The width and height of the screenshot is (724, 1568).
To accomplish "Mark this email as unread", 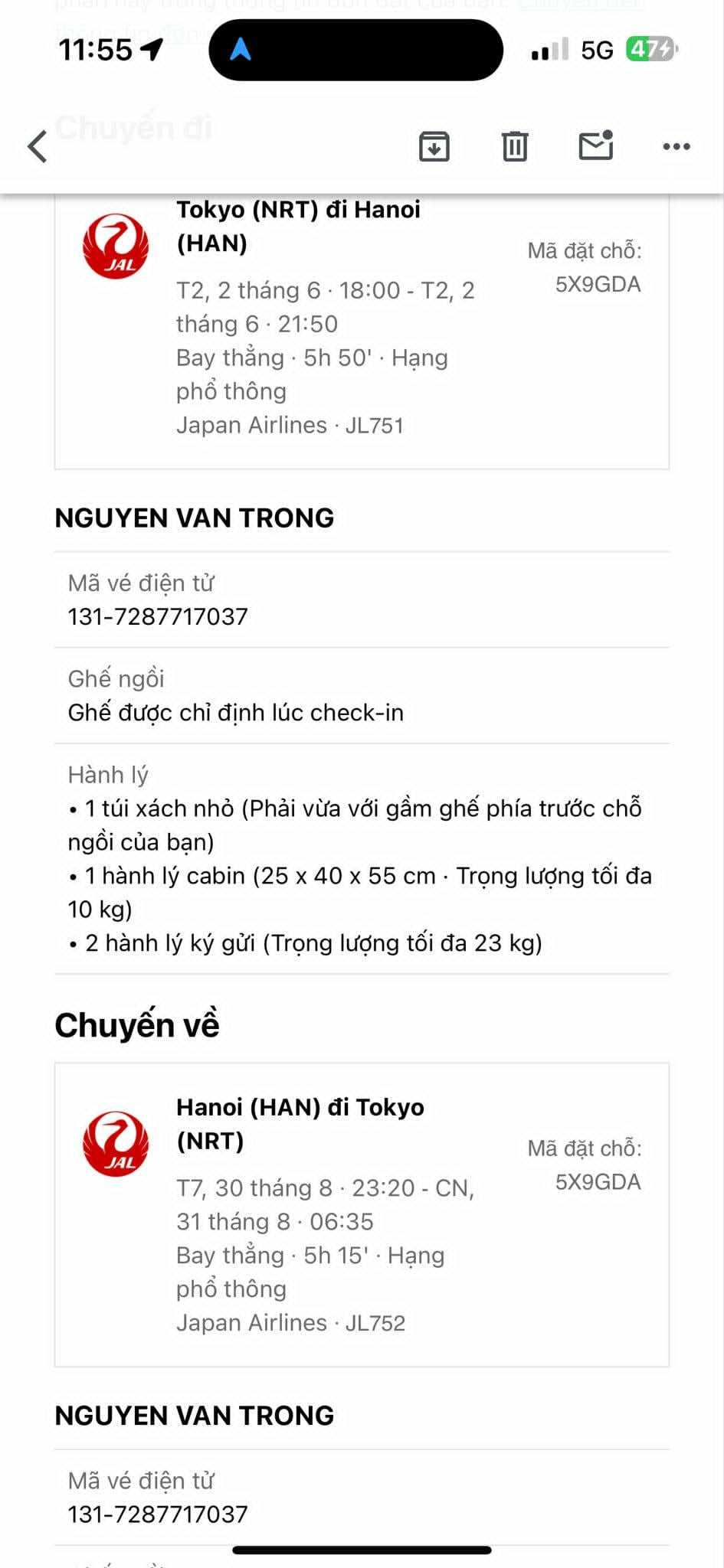I will click(595, 145).
